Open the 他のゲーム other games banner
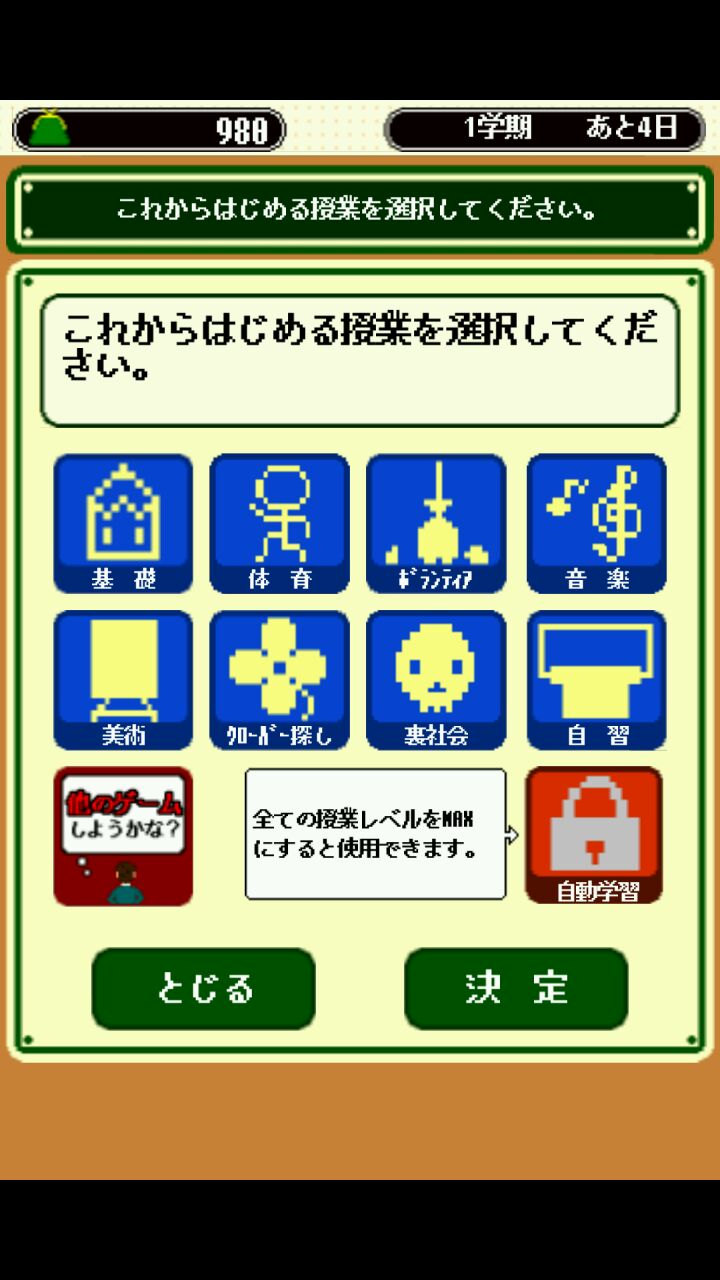 [x=123, y=836]
